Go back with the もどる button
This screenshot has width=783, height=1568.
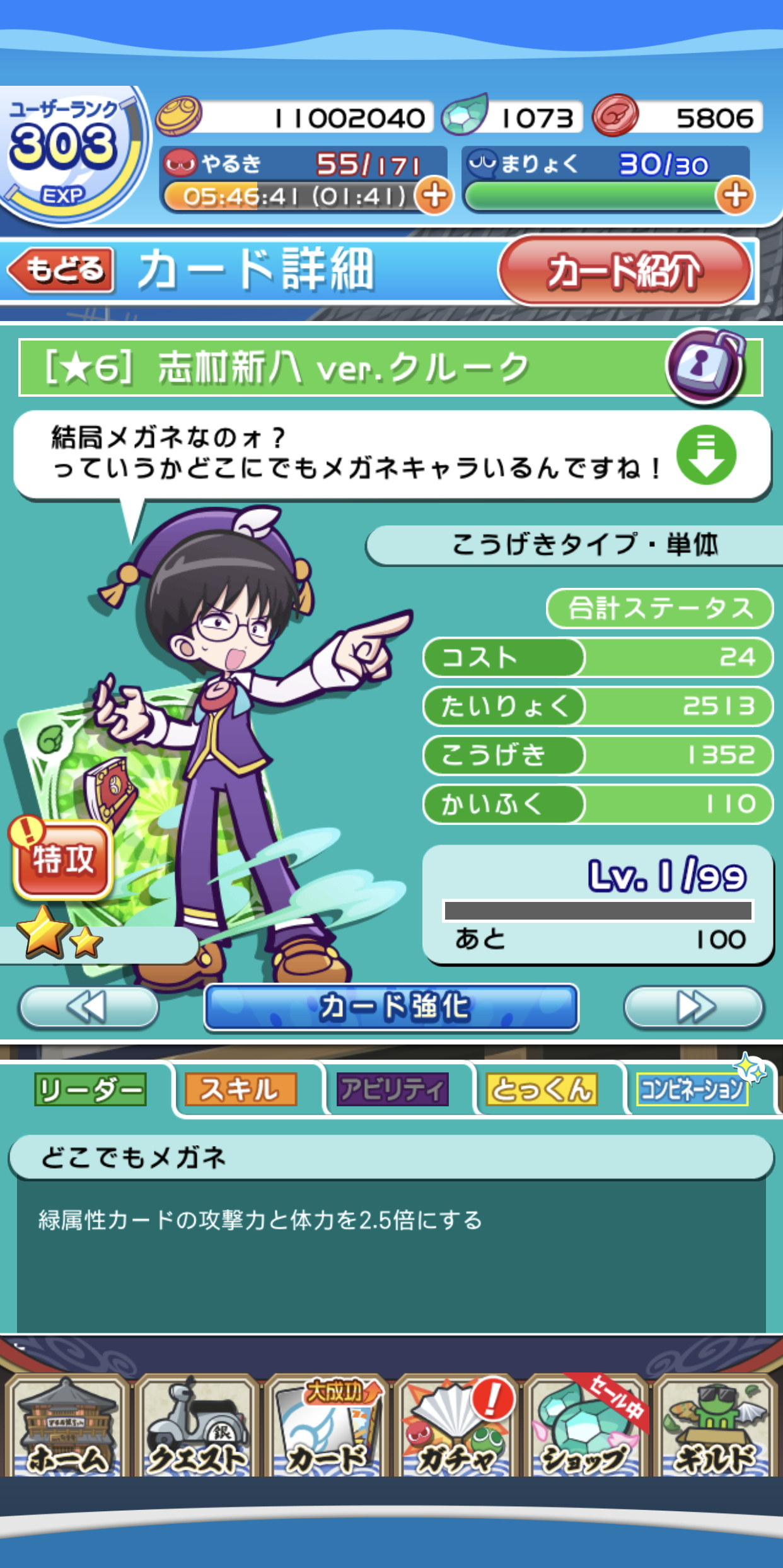coord(63,270)
